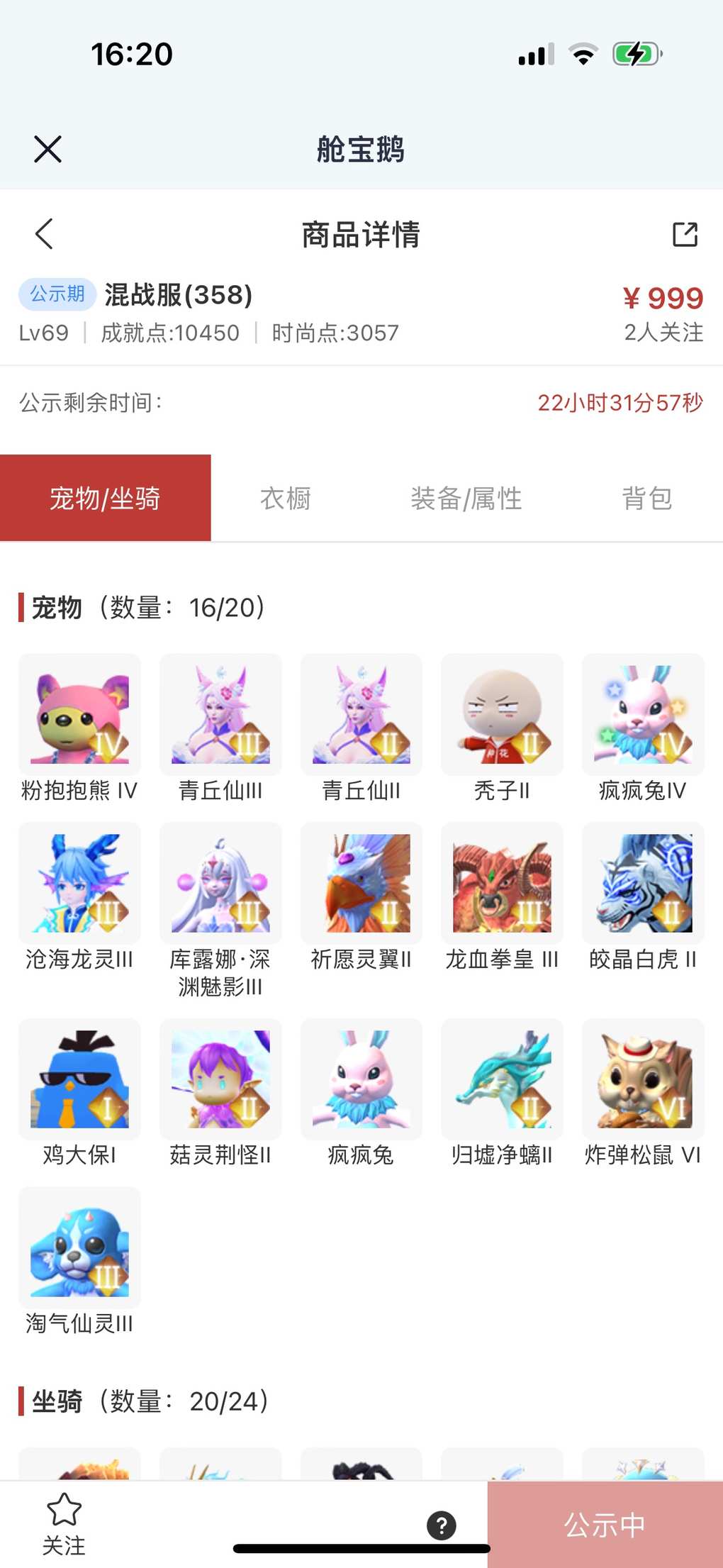Switch to the 装备/属性 tab
Image resolution: width=723 pixels, height=1568 pixels.
tap(466, 498)
